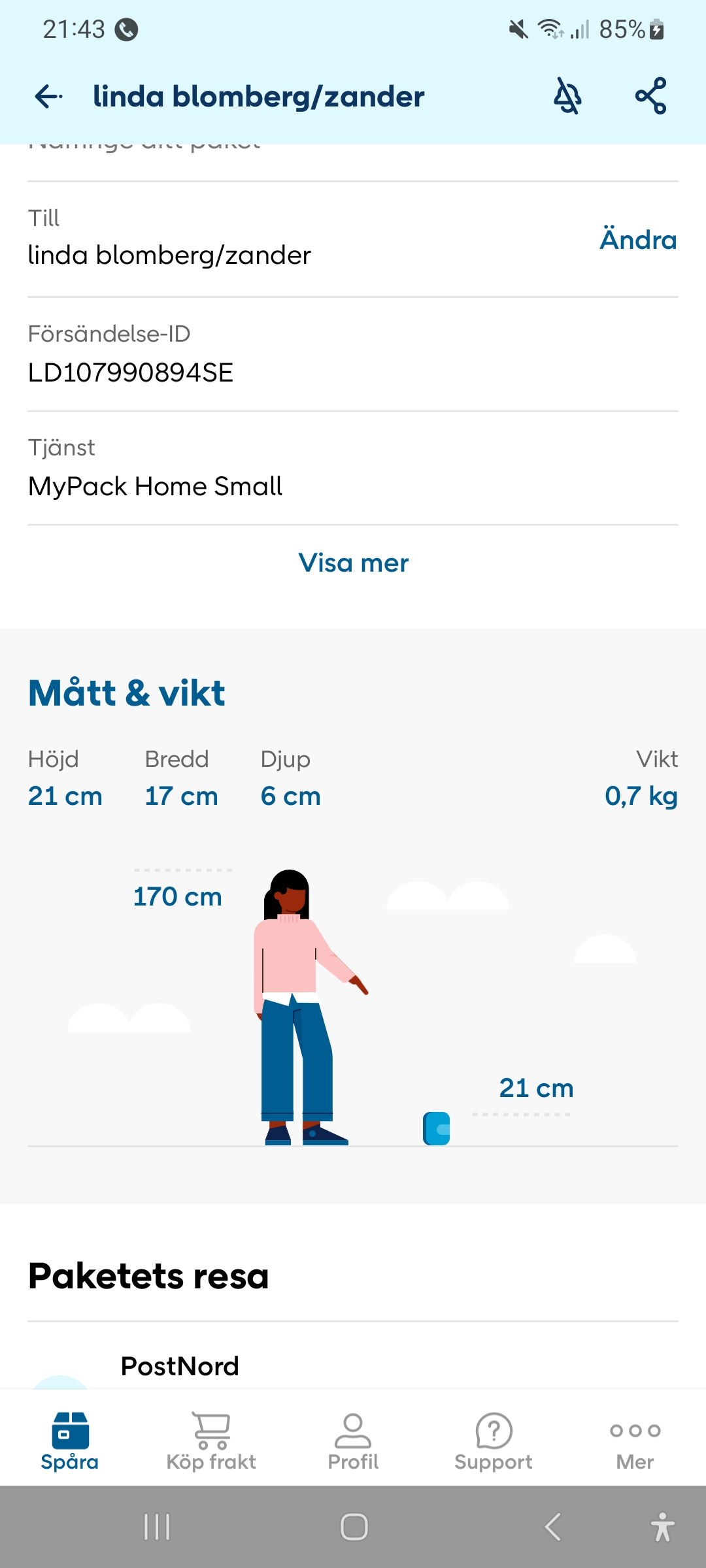
Task: Tap Ändra to edit recipient name
Action: (x=638, y=240)
